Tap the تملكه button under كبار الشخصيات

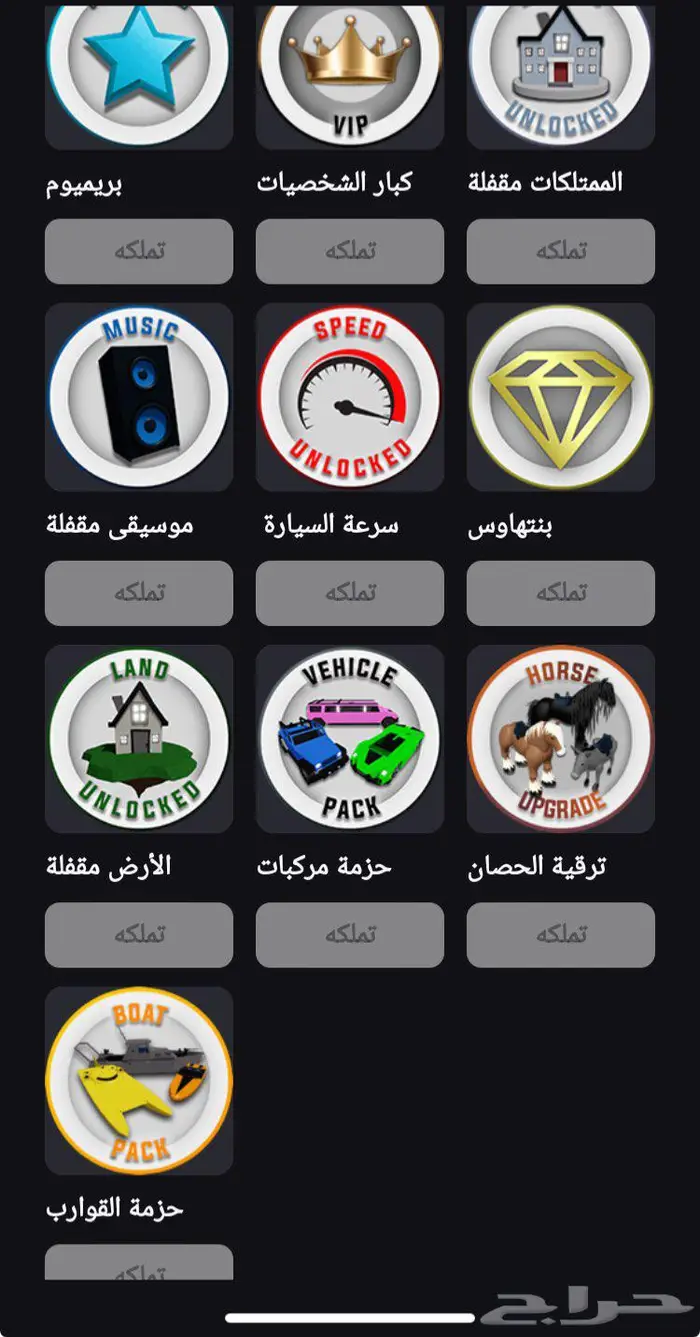coord(350,251)
